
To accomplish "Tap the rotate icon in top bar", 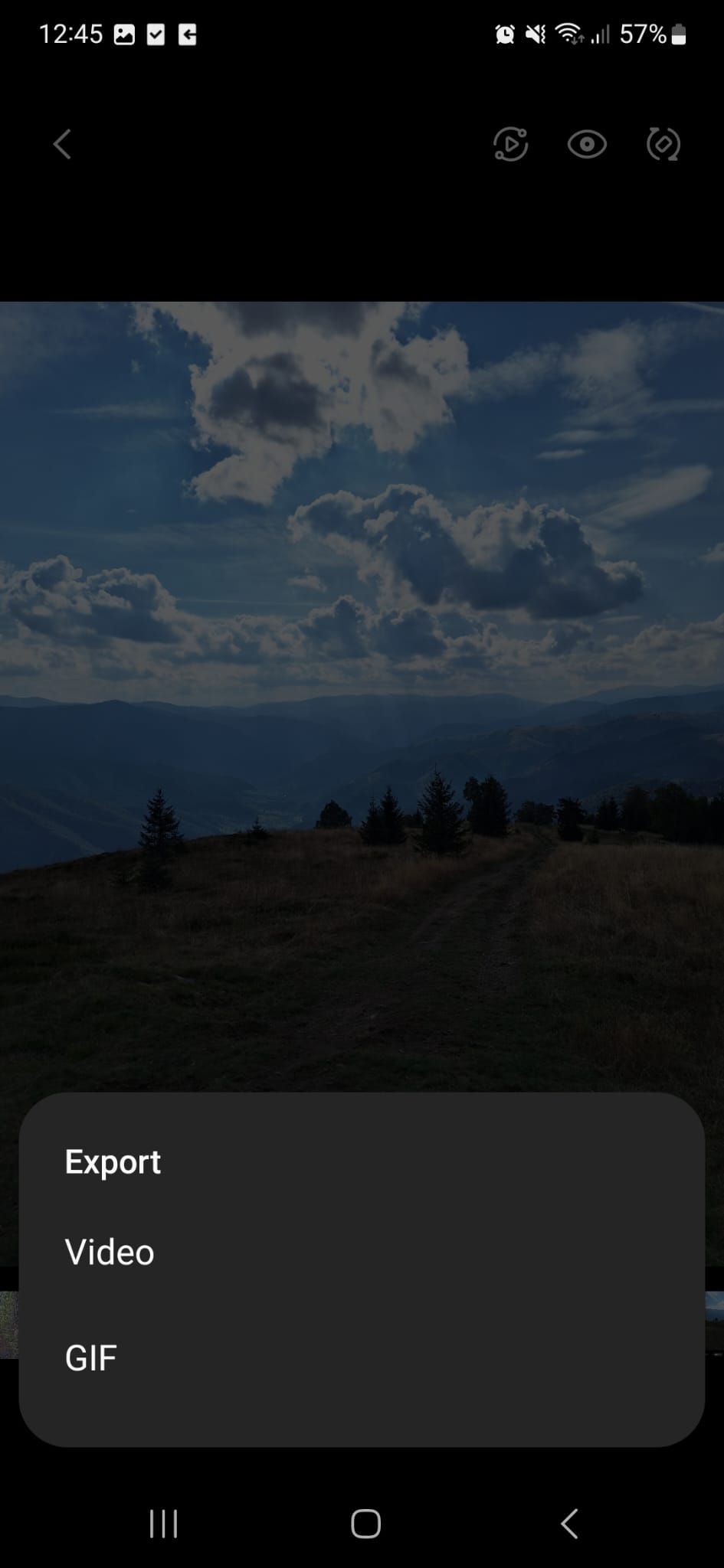I will click(663, 144).
